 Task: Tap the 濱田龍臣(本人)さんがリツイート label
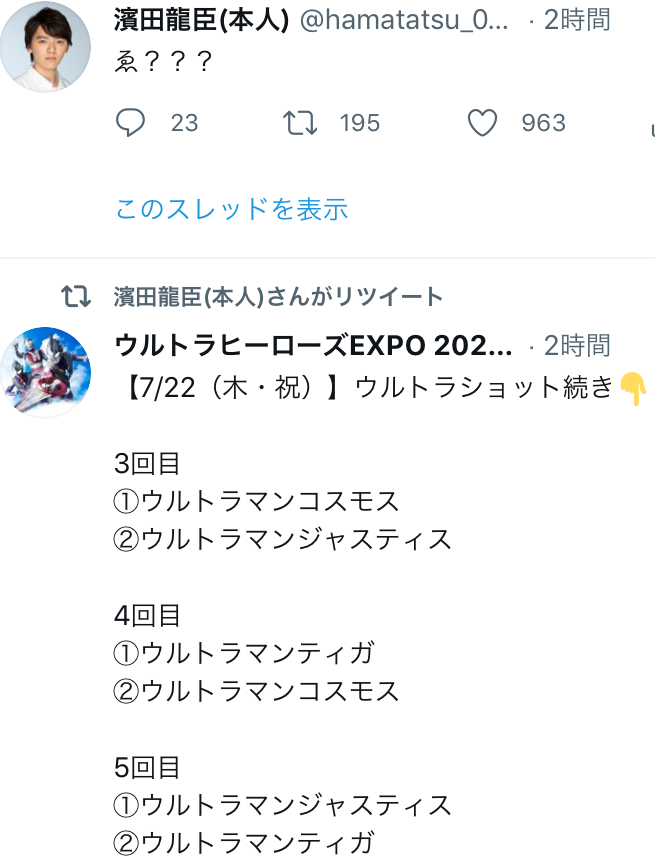click(x=278, y=296)
